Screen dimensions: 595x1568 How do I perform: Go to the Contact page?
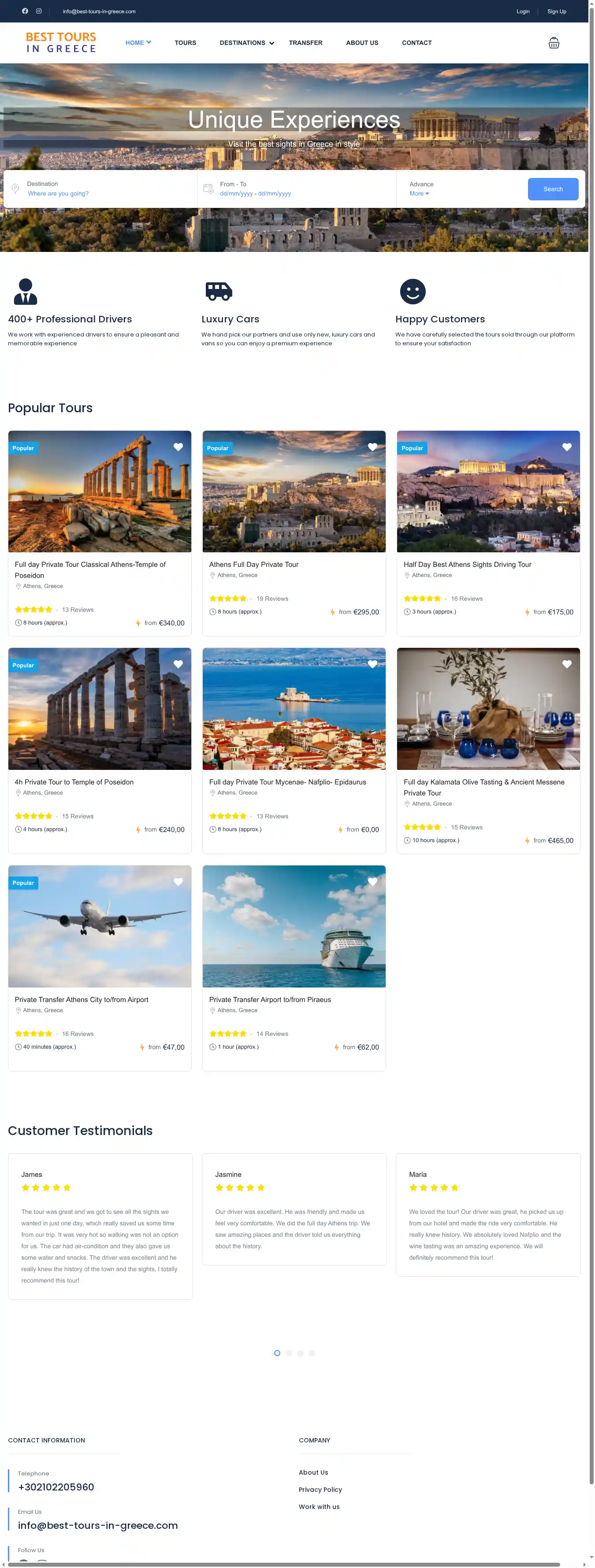[416, 43]
